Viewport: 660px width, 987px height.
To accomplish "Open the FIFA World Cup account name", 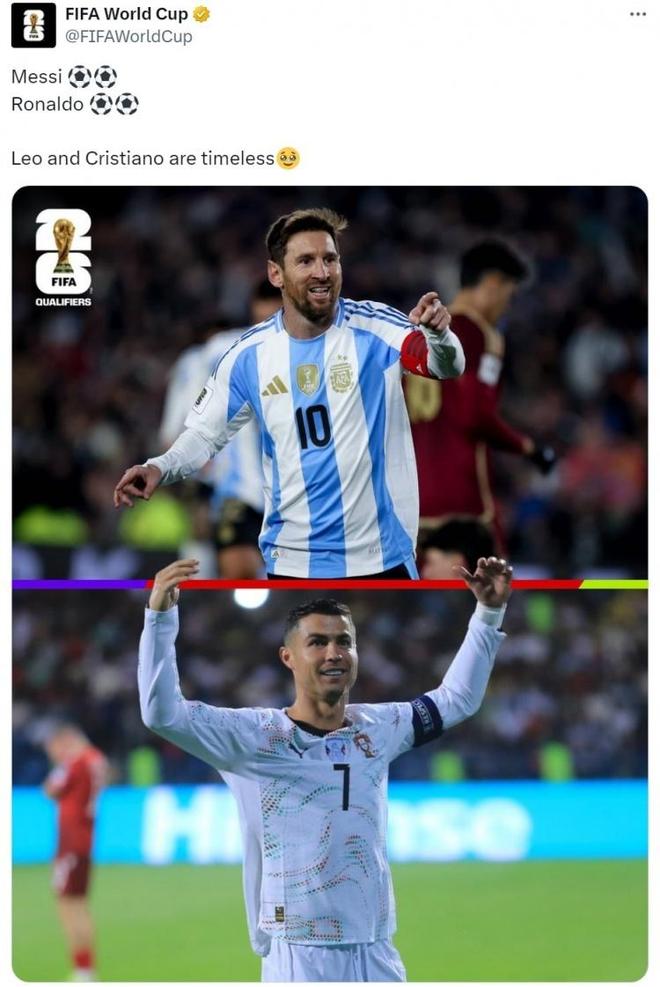I will [x=126, y=14].
